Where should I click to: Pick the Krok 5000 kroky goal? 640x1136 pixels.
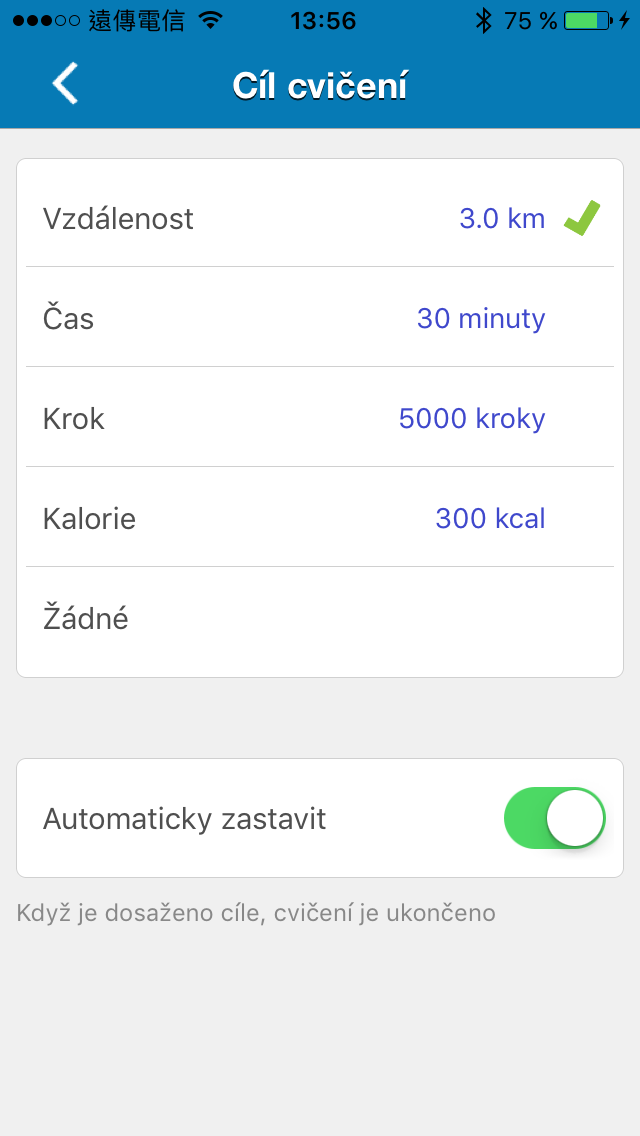point(320,417)
